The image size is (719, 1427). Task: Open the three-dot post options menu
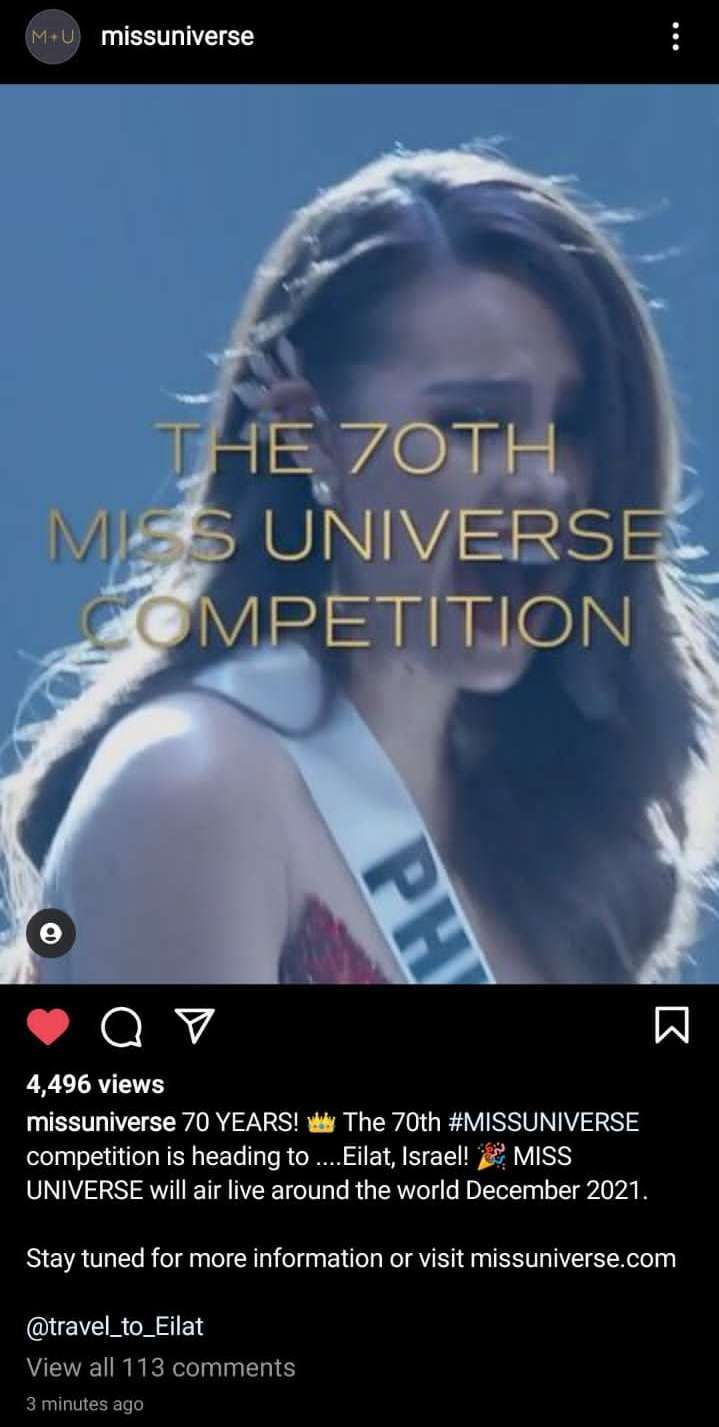676,37
